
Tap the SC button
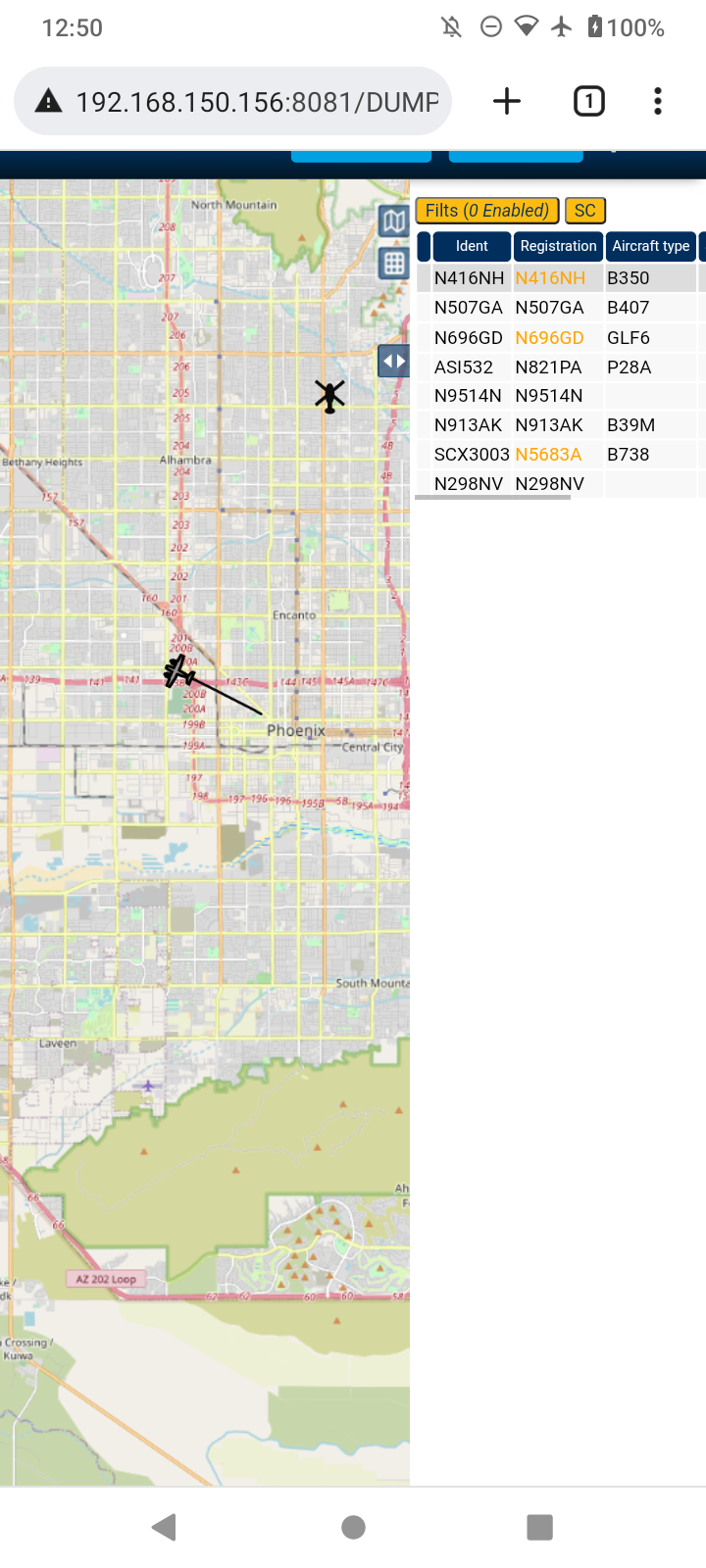[585, 211]
